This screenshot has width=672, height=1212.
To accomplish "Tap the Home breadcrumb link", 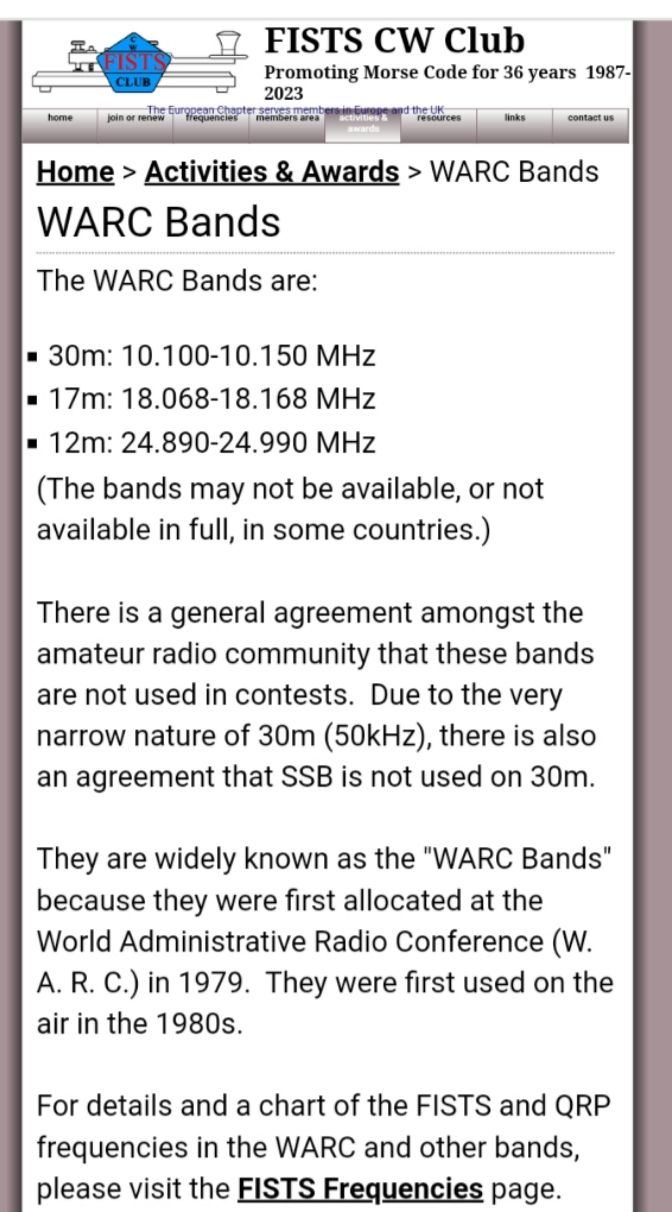I will click(75, 172).
